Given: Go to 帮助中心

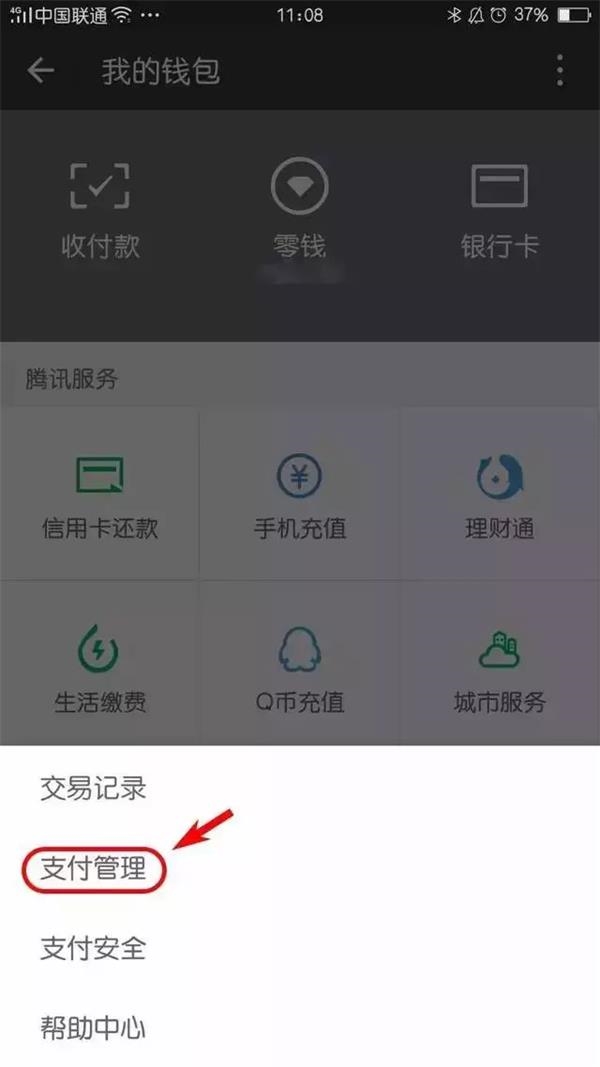Looking at the screenshot, I should click(x=93, y=1027).
